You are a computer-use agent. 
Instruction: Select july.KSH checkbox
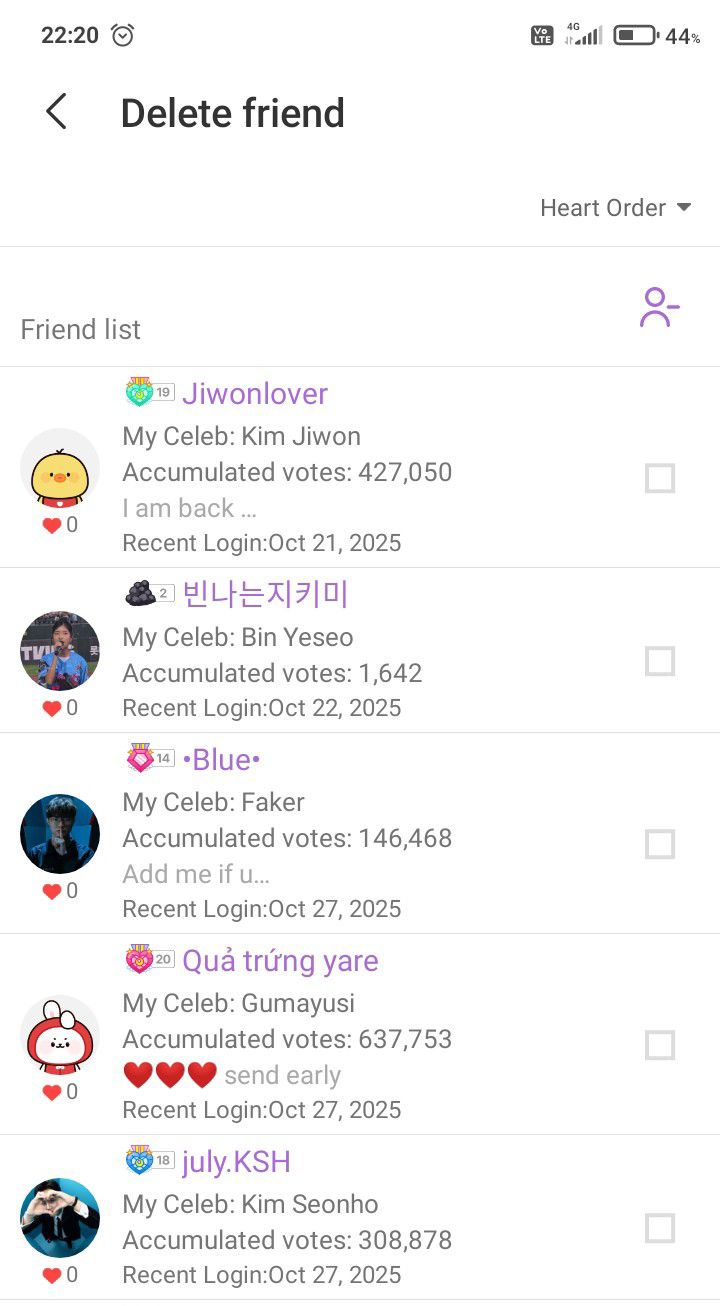[660, 1228]
